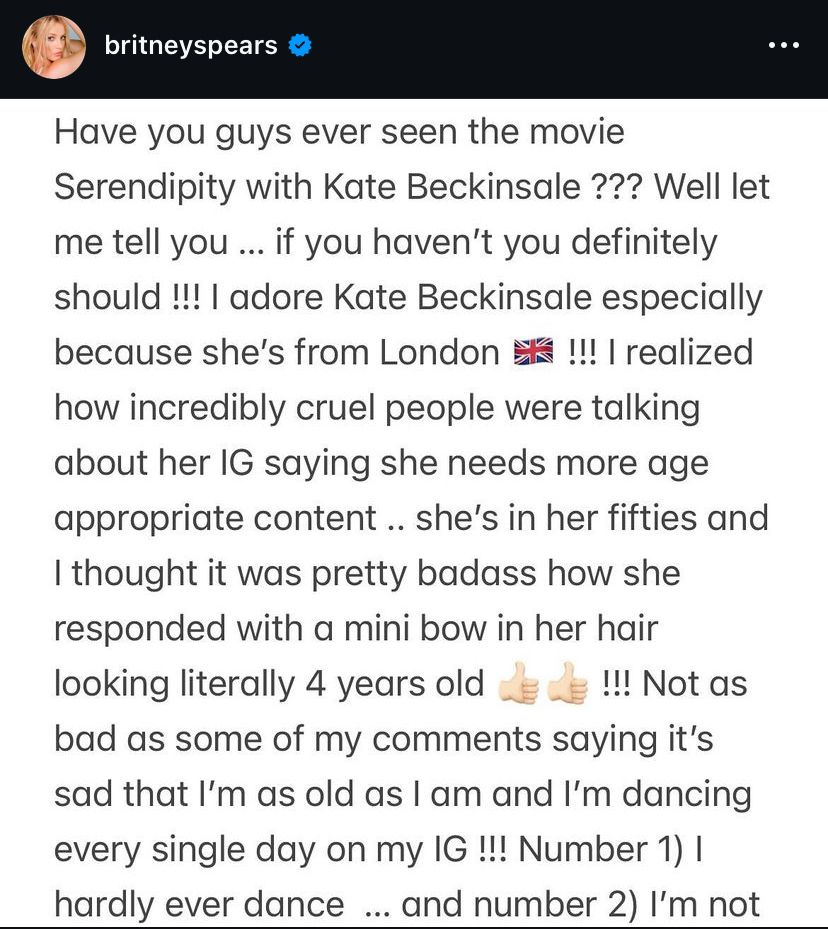
Task: Open britneyspears profile via username
Action: (x=190, y=46)
